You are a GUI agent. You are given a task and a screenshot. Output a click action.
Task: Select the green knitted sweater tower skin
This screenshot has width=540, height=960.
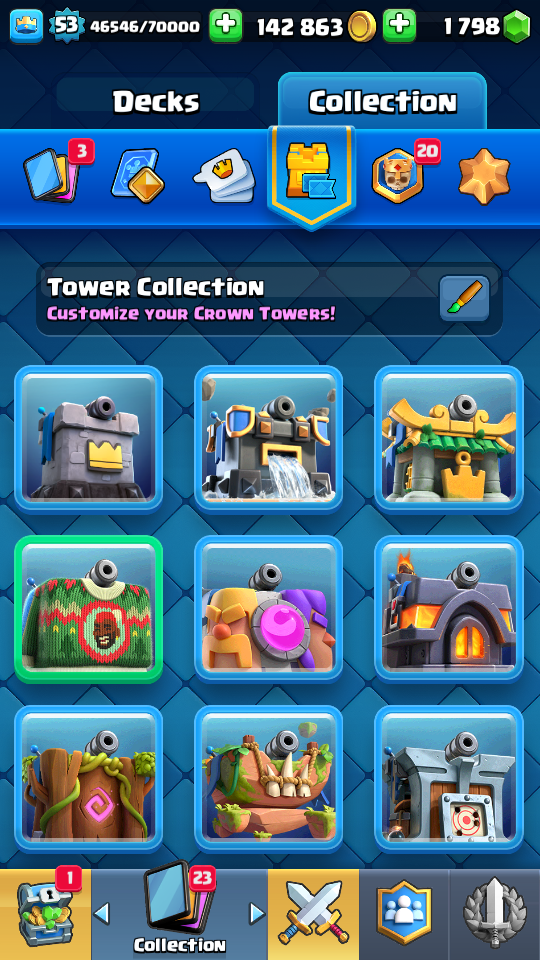tap(89, 609)
